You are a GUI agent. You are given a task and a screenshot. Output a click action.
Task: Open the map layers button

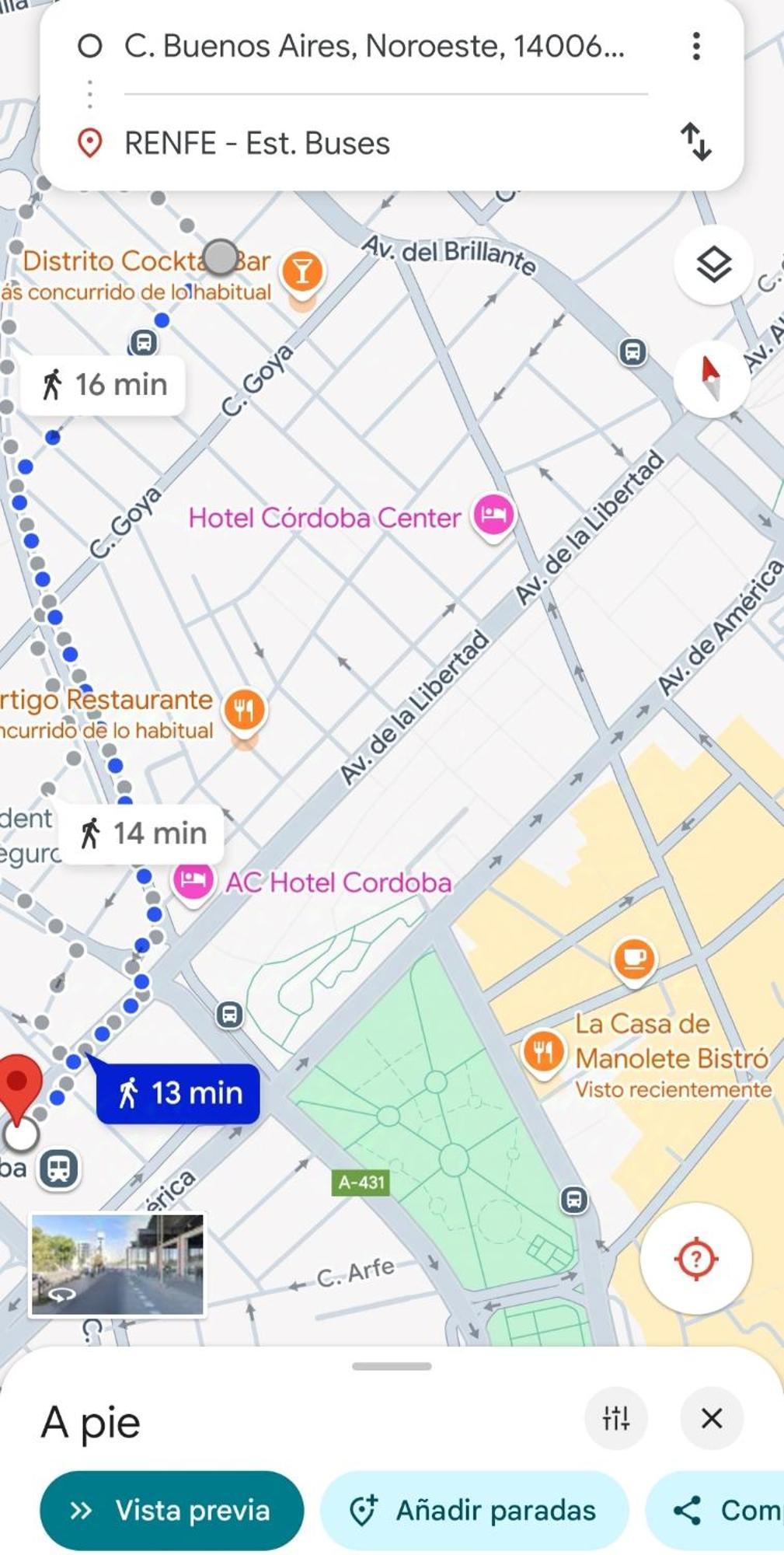(x=713, y=265)
